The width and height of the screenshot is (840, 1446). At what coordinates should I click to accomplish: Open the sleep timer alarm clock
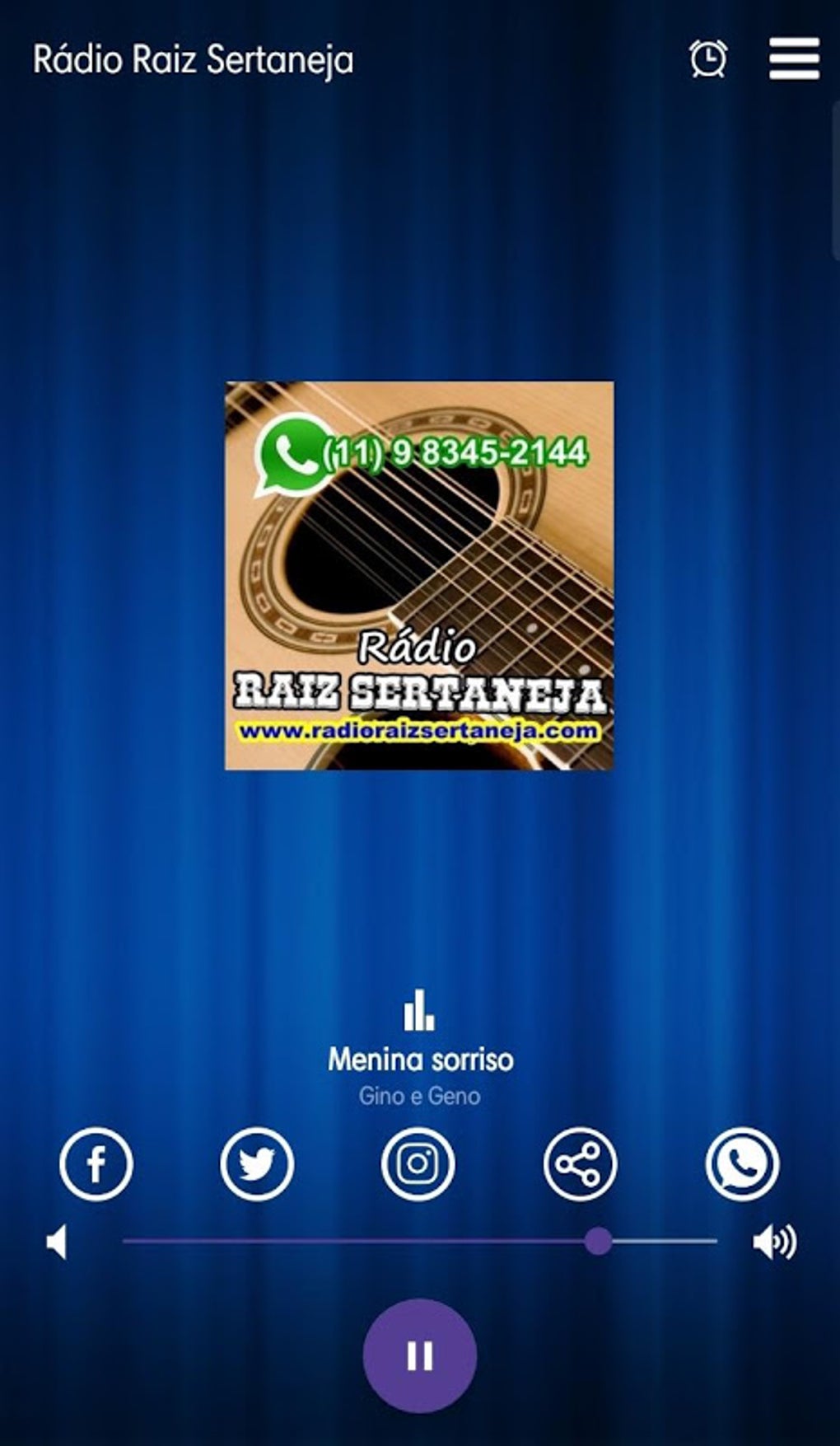[x=708, y=59]
